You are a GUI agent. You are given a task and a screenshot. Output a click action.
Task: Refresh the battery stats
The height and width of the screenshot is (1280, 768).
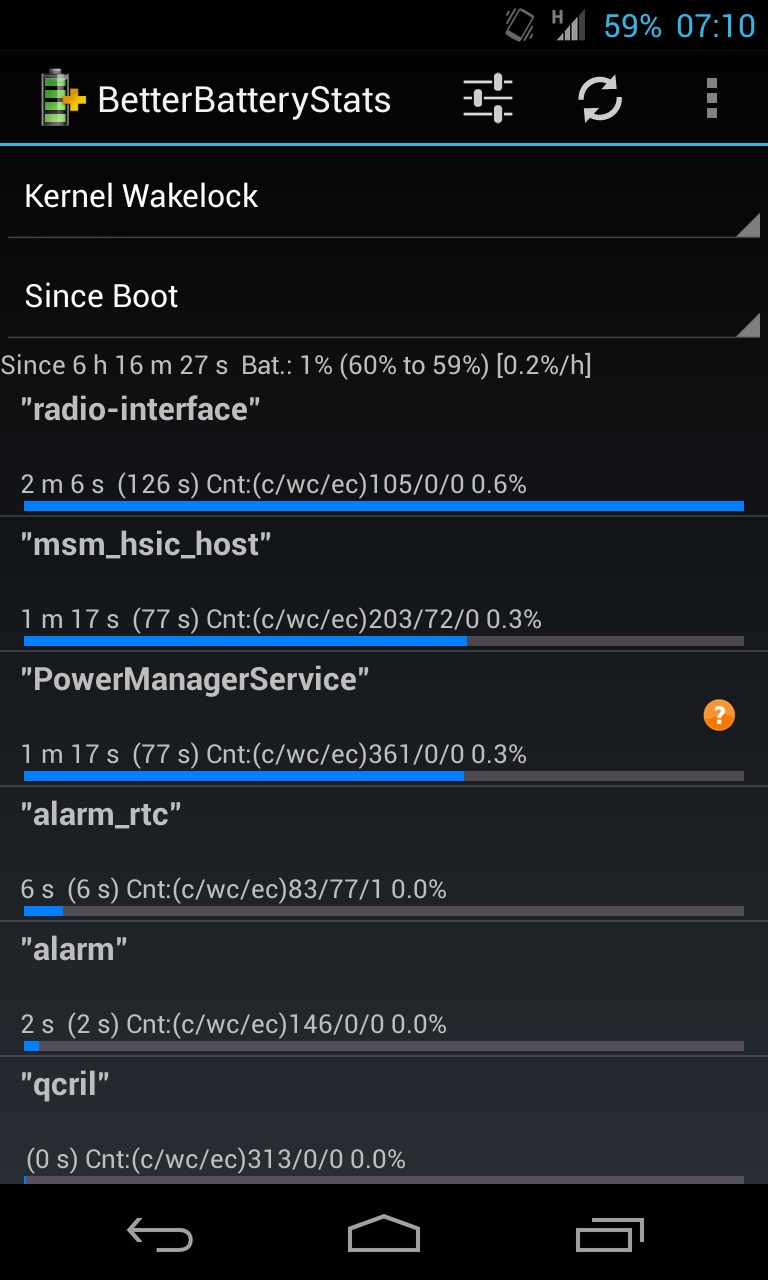pyautogui.click(x=600, y=99)
